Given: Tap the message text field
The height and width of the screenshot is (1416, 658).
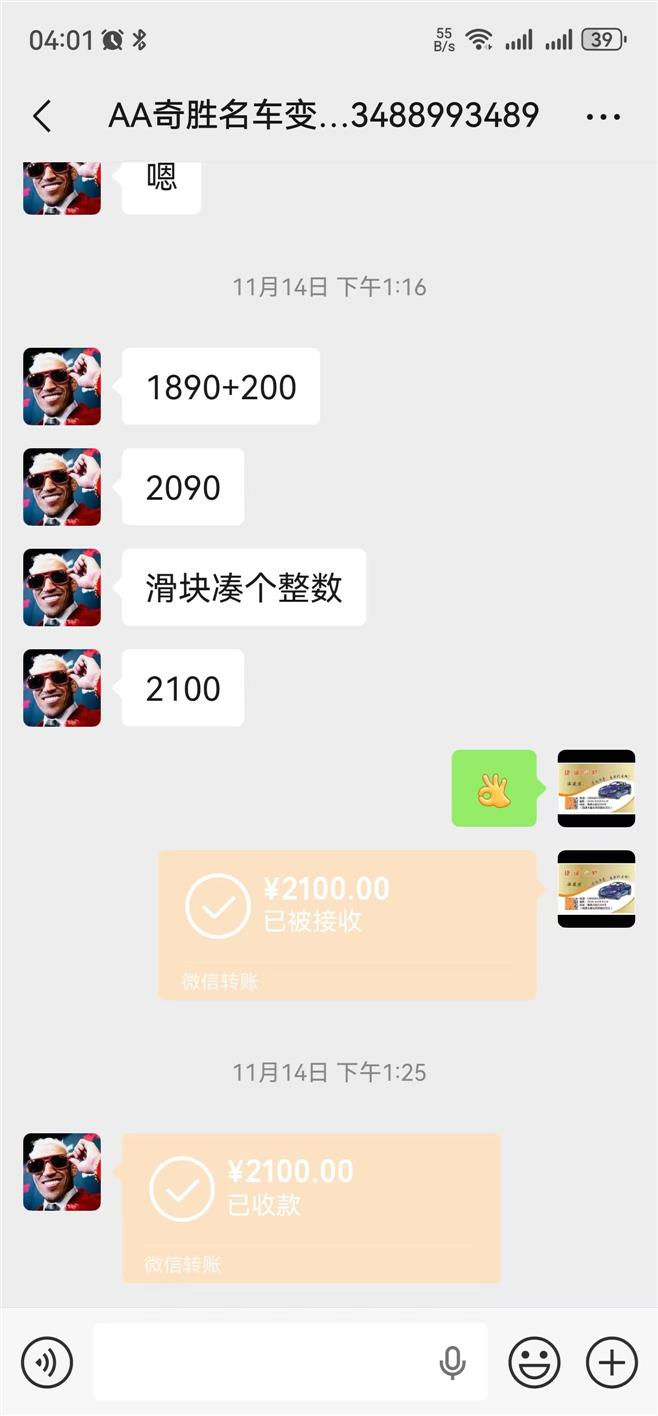Looking at the screenshot, I should click(x=260, y=1362).
